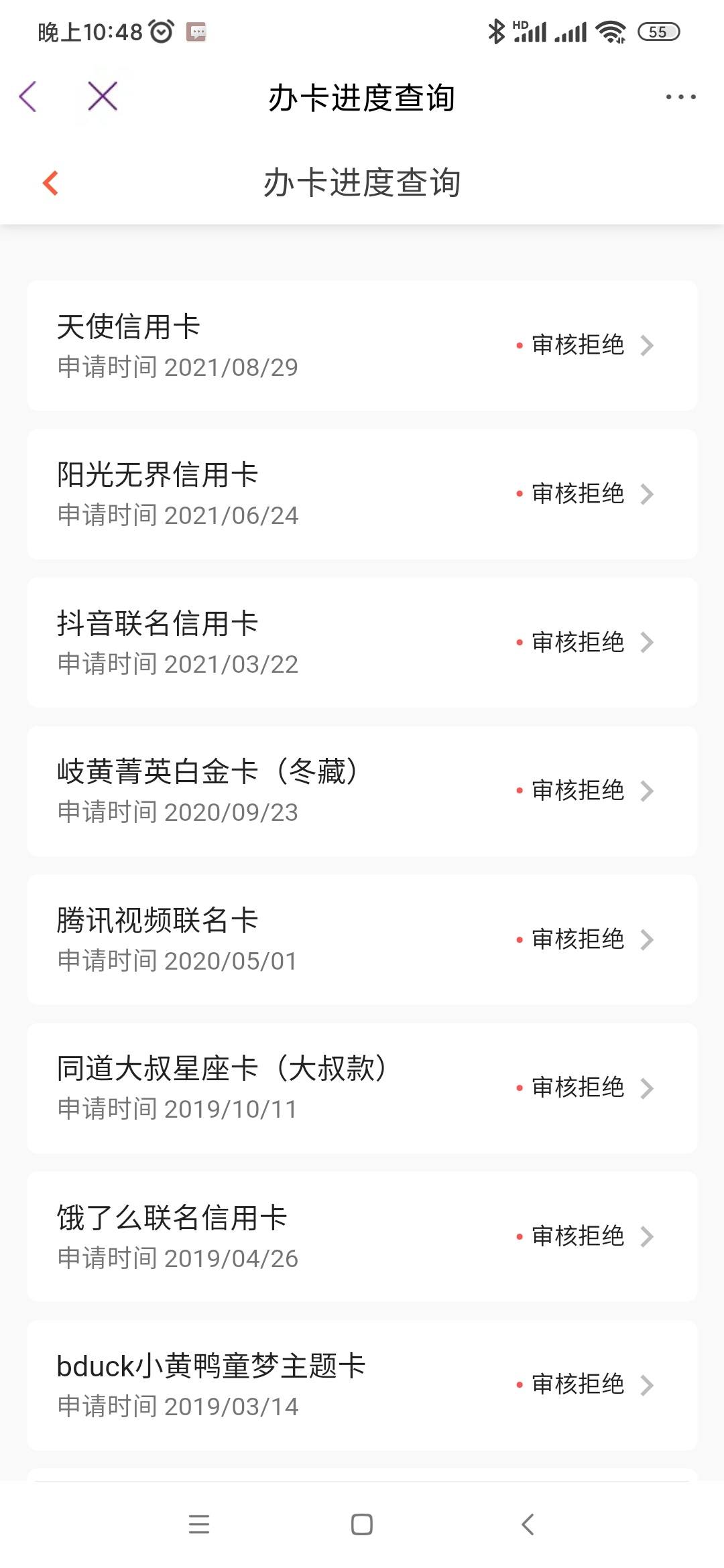Open 同道大叔星座卡（大叔款）application

(x=362, y=1088)
